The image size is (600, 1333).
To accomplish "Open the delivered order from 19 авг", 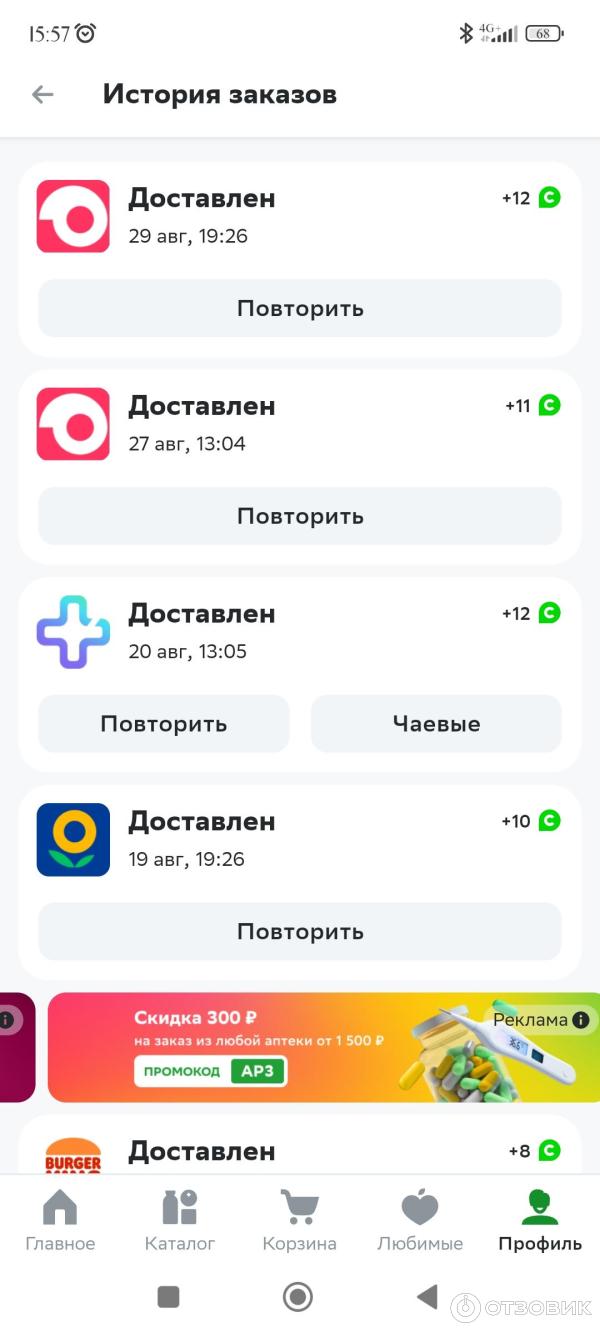I will coord(300,840).
